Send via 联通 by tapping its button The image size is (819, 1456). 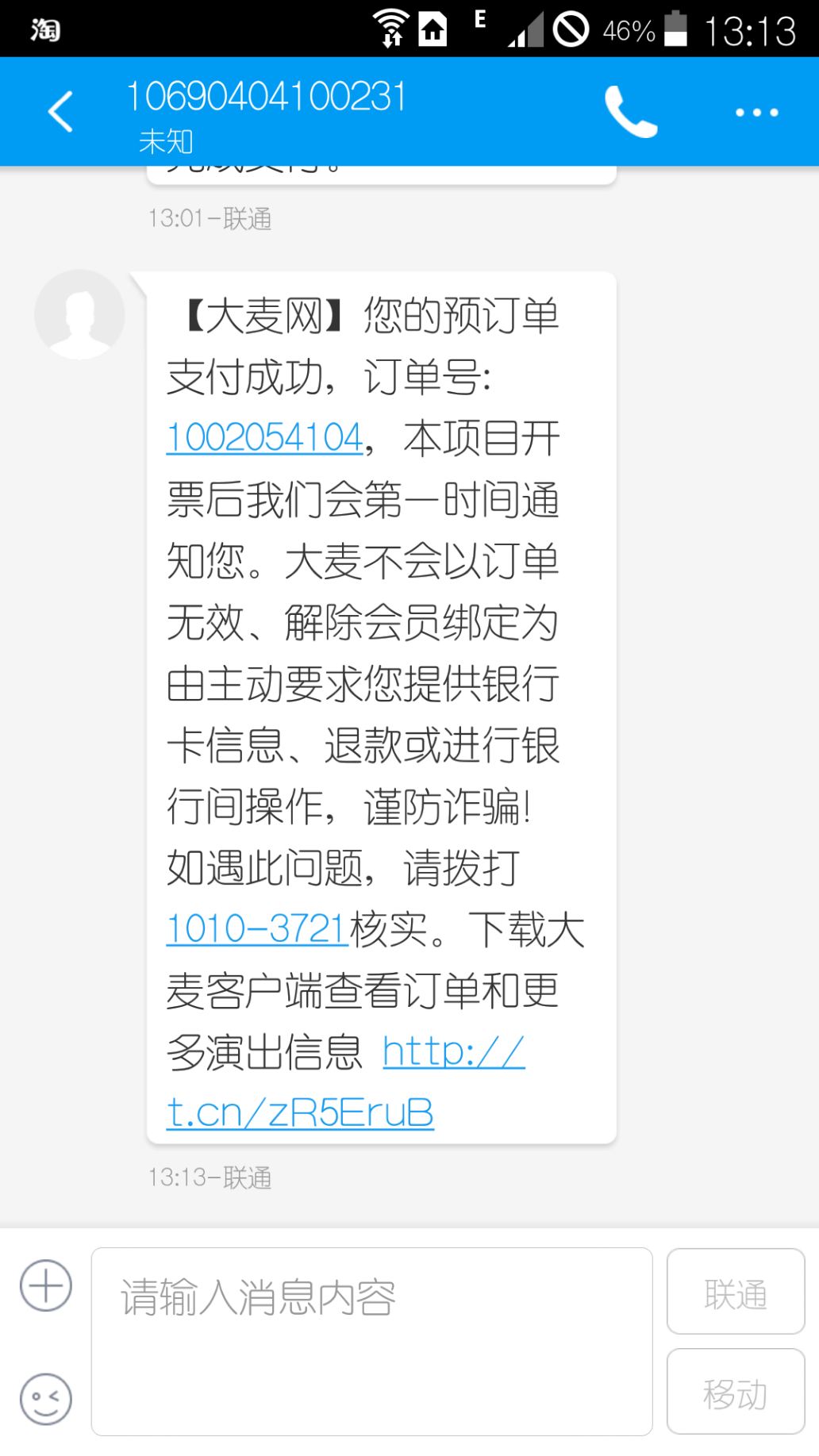pyautogui.click(x=735, y=1293)
